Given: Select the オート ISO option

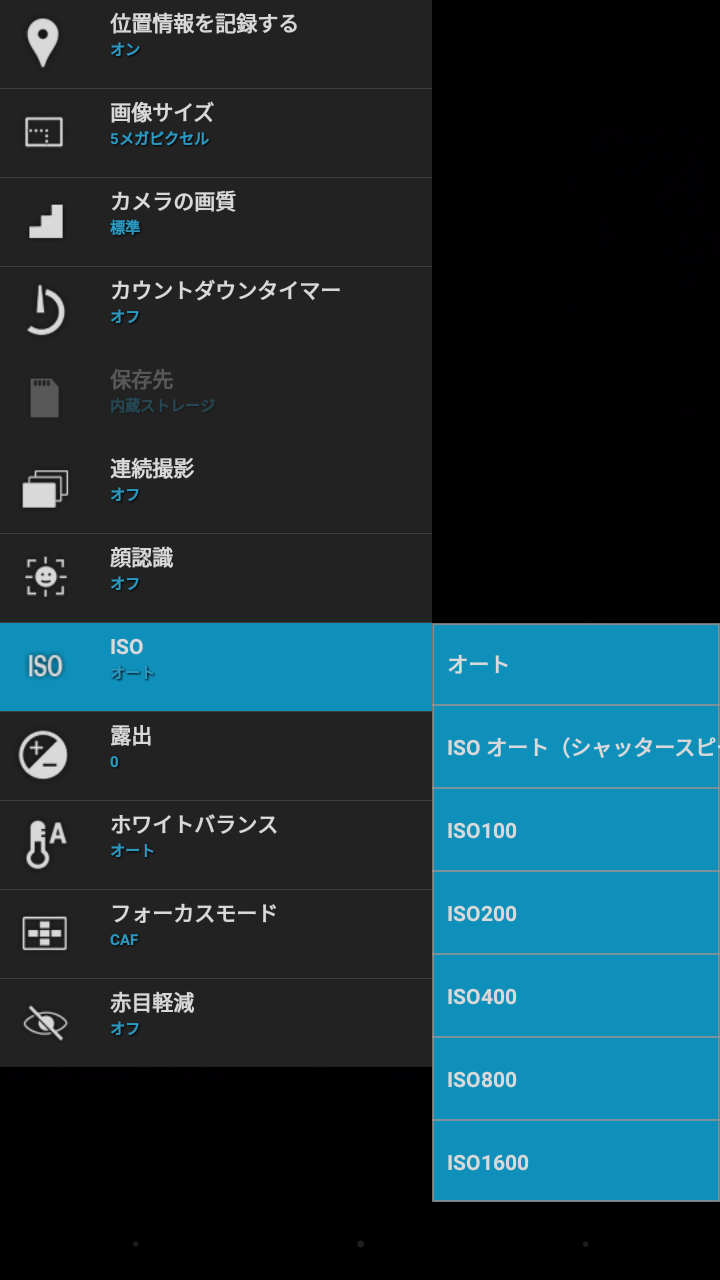Looking at the screenshot, I should point(575,665).
